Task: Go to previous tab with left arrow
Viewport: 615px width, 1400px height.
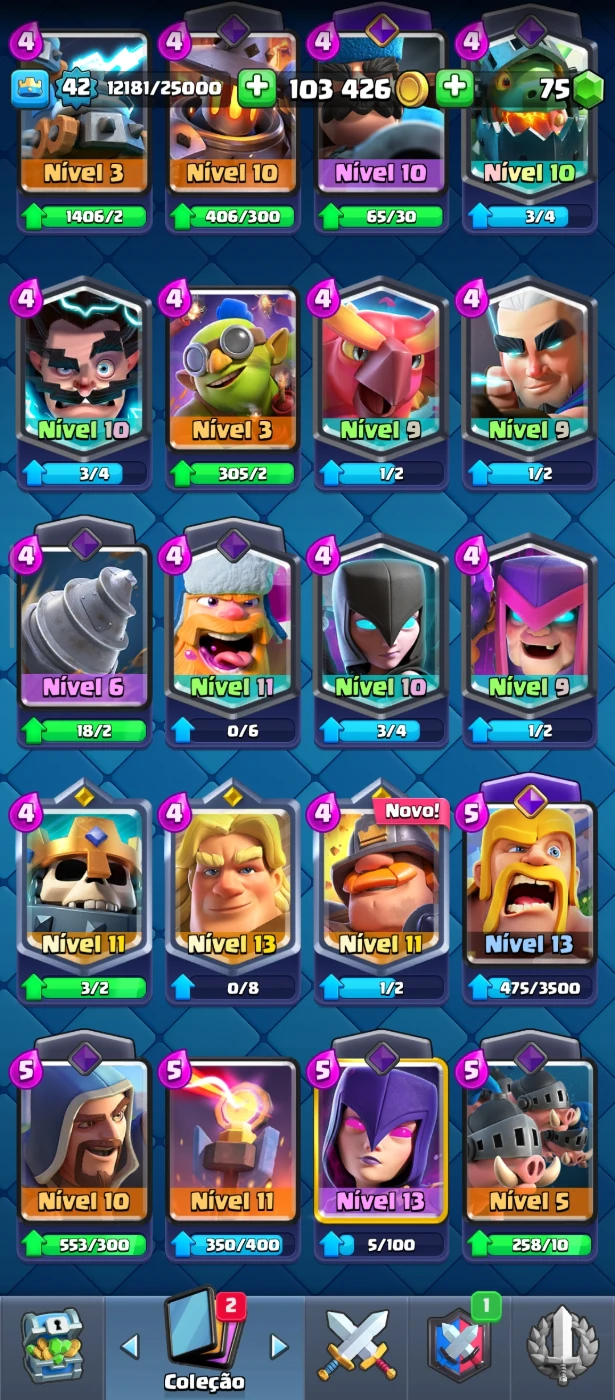Action: 129,1346
